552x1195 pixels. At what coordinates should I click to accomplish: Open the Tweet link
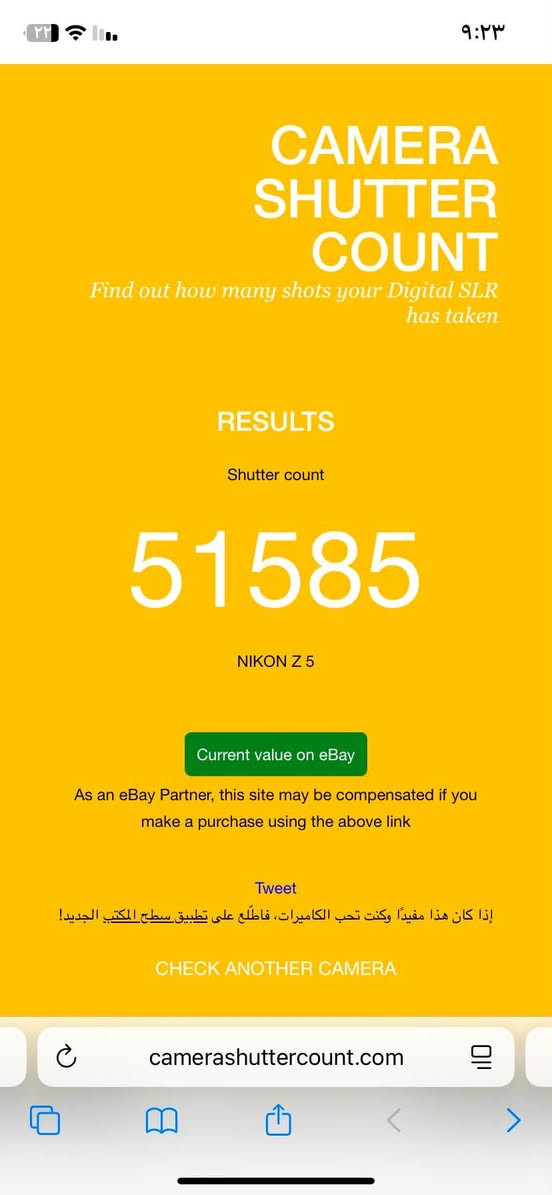[275, 888]
